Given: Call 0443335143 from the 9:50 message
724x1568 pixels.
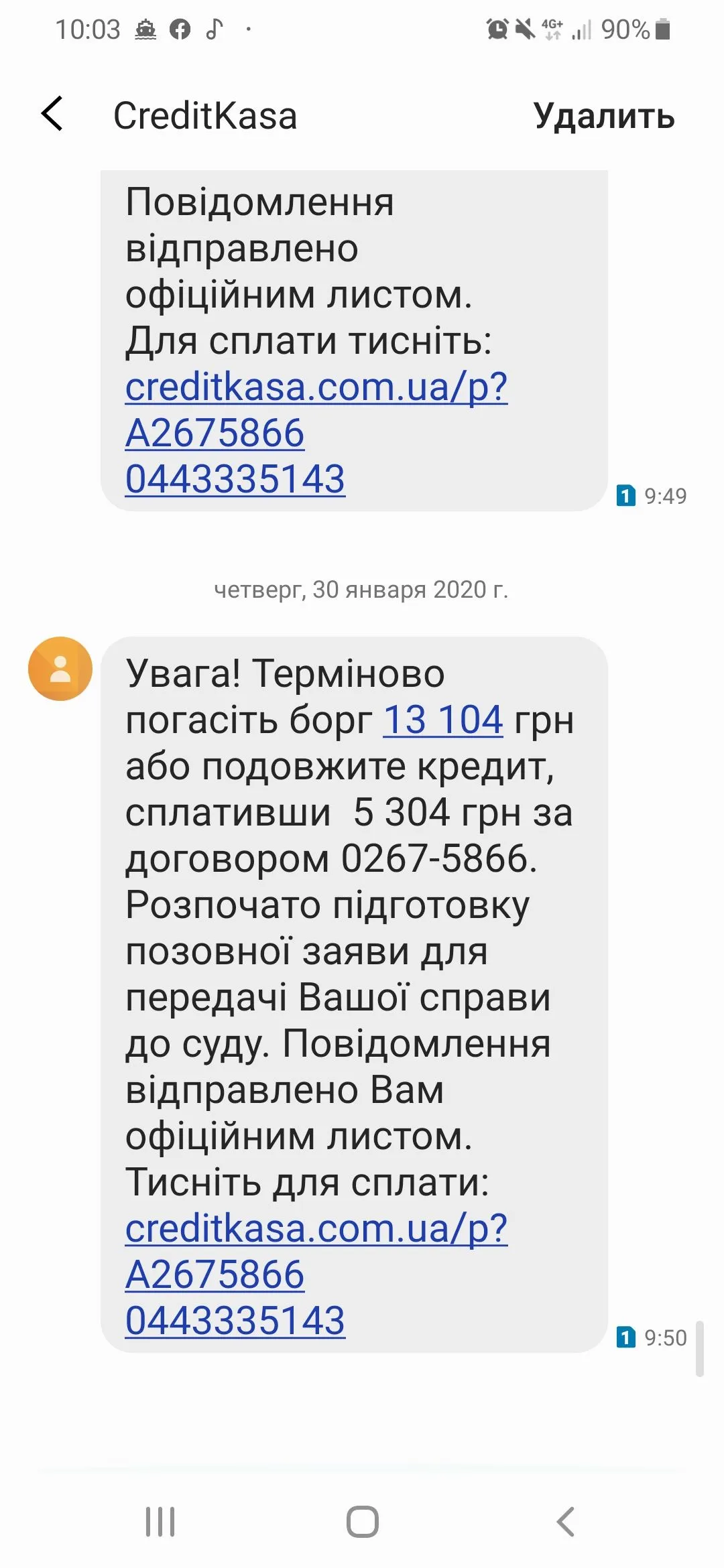Looking at the screenshot, I should pyautogui.click(x=235, y=1321).
